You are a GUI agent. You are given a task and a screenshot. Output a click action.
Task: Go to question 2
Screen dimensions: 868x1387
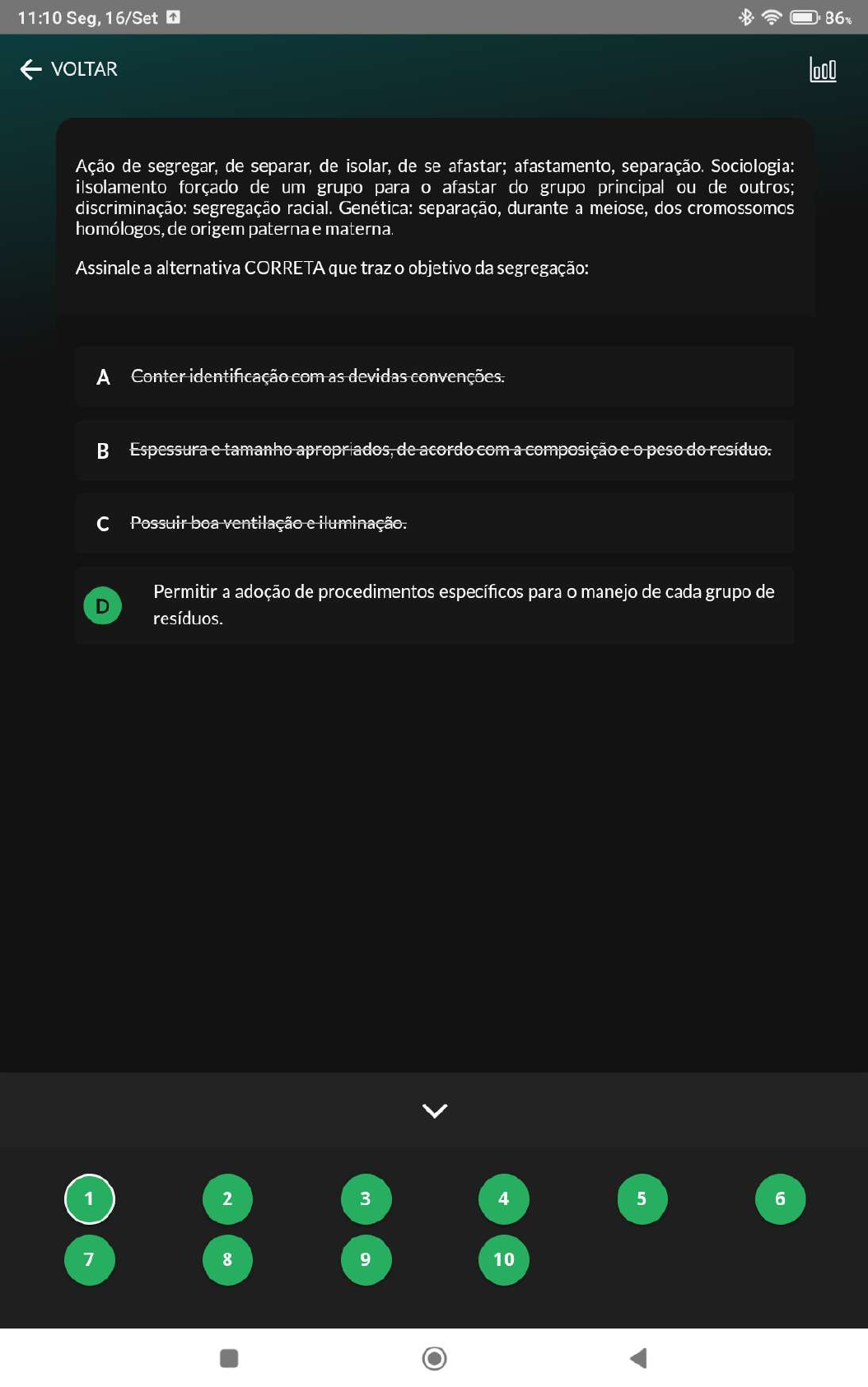click(227, 1198)
